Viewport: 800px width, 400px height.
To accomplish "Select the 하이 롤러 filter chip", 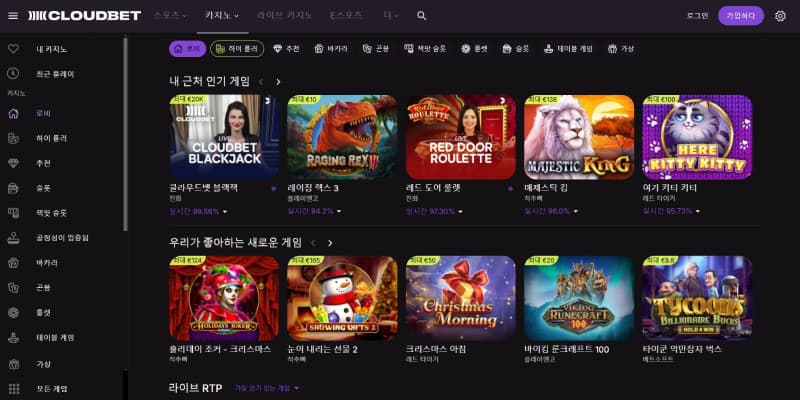I will [x=237, y=48].
